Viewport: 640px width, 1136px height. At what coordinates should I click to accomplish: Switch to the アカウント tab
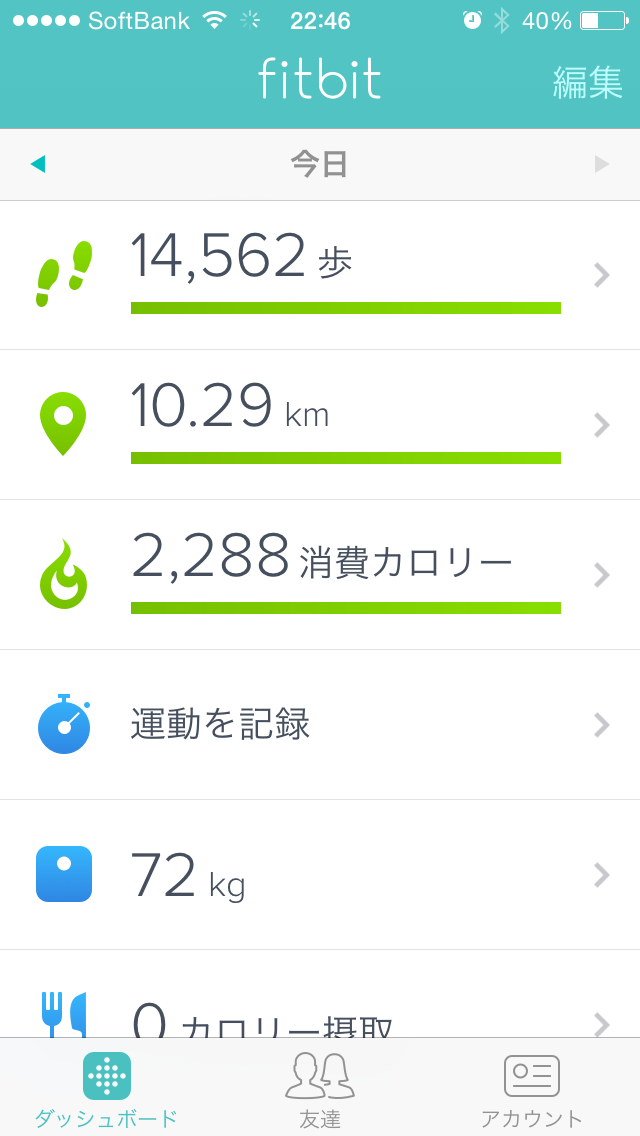(x=531, y=1090)
